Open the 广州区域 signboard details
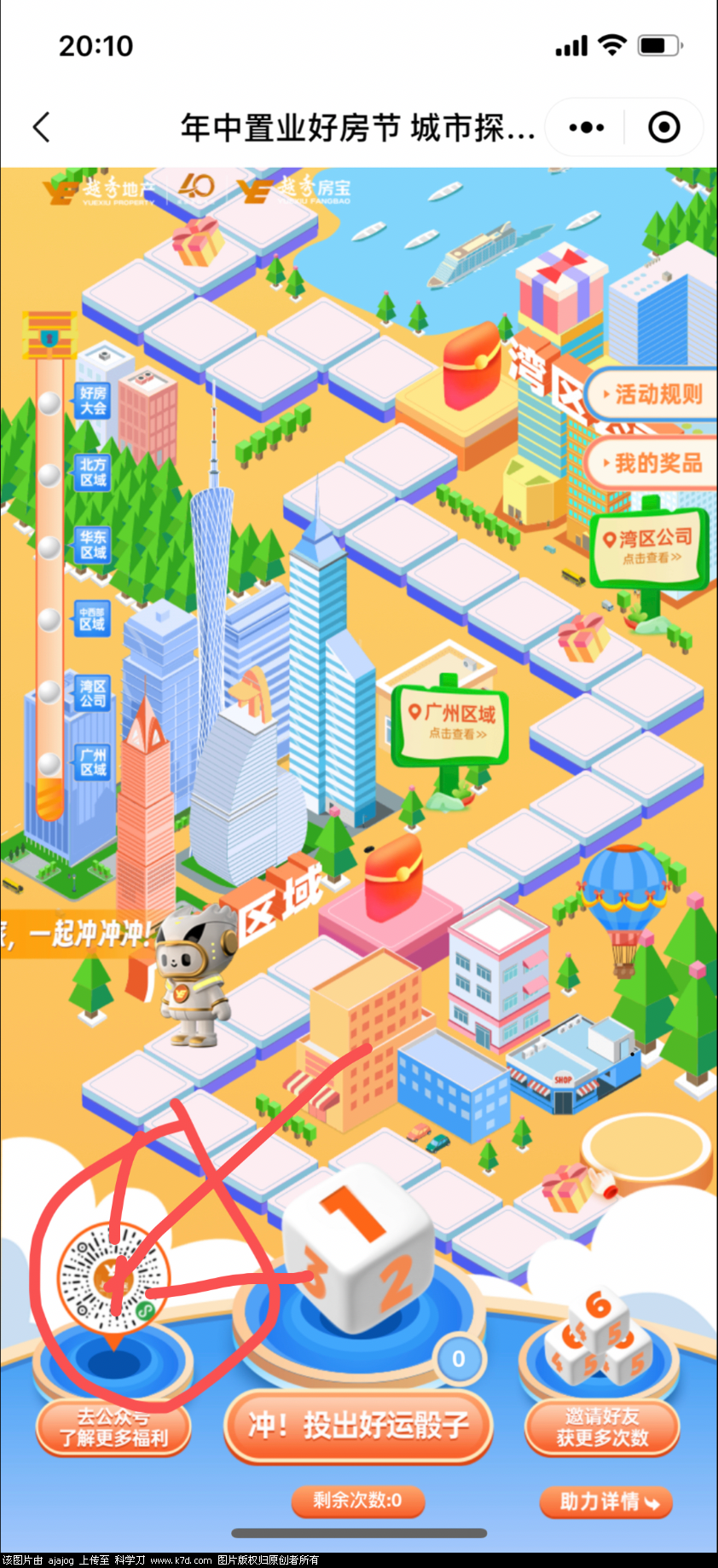Viewport: 718px width, 1568px height. pyautogui.click(x=452, y=720)
